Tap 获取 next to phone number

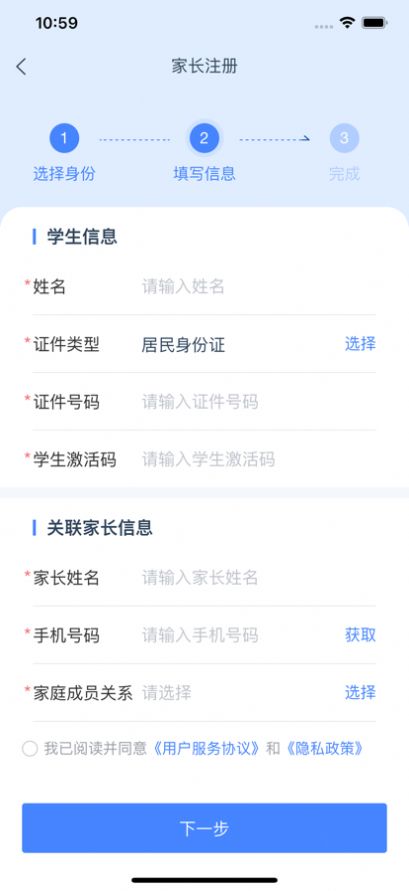[360, 635]
